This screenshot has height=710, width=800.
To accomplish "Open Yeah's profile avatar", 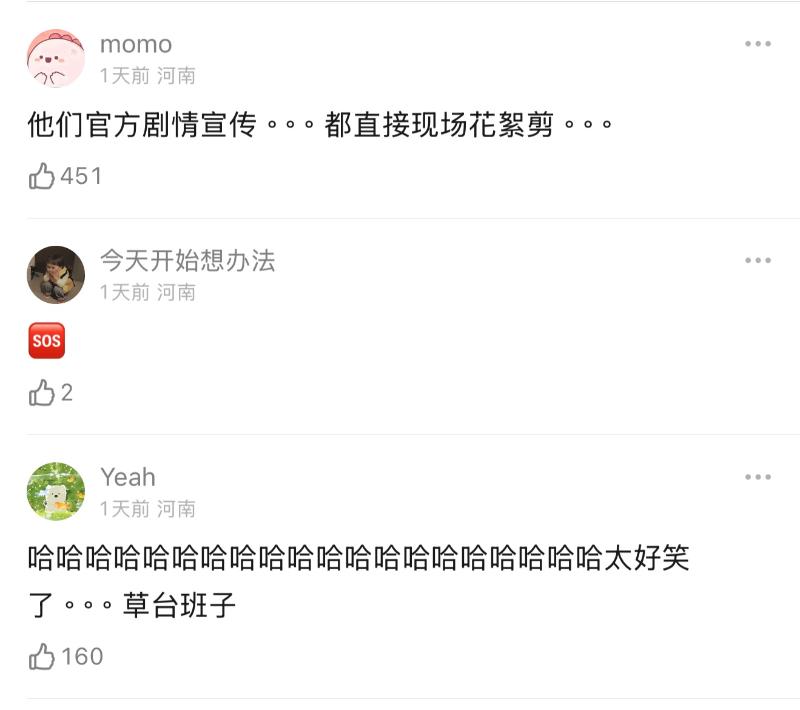I will (56, 491).
